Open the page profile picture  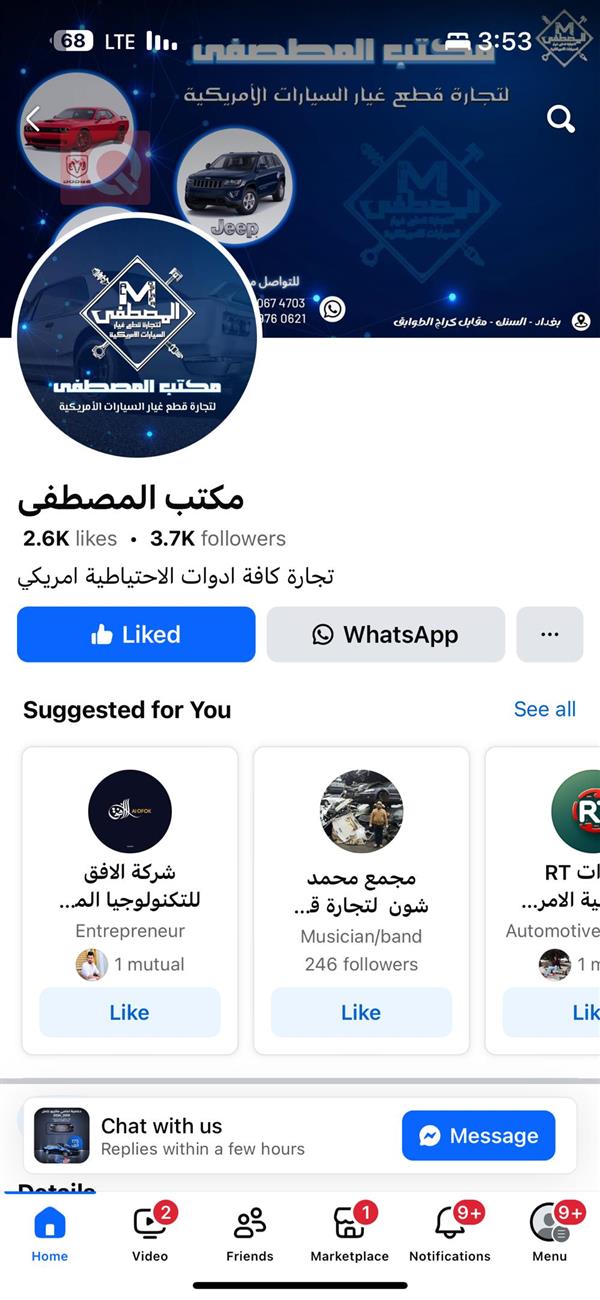[136, 337]
